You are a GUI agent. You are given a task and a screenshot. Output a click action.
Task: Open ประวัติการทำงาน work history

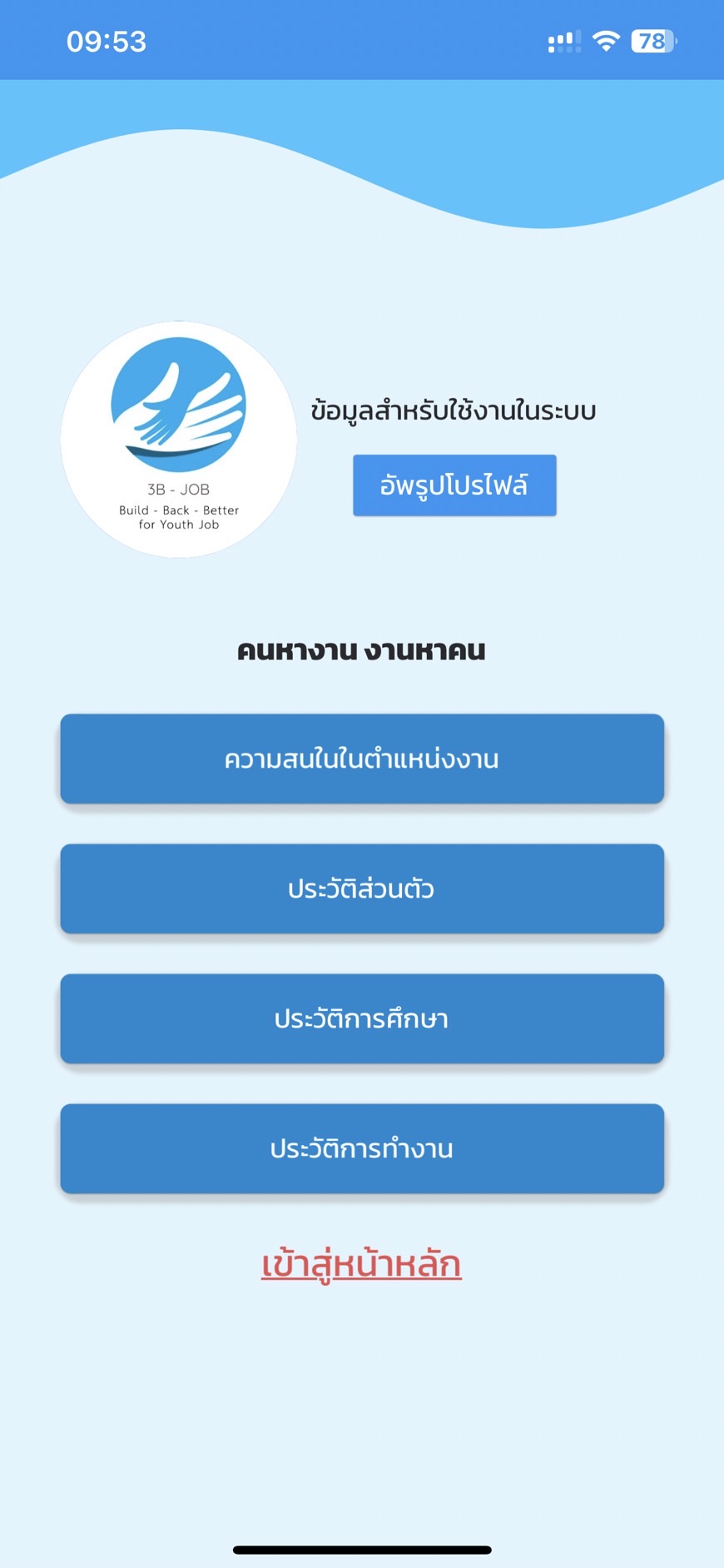coord(362,1148)
